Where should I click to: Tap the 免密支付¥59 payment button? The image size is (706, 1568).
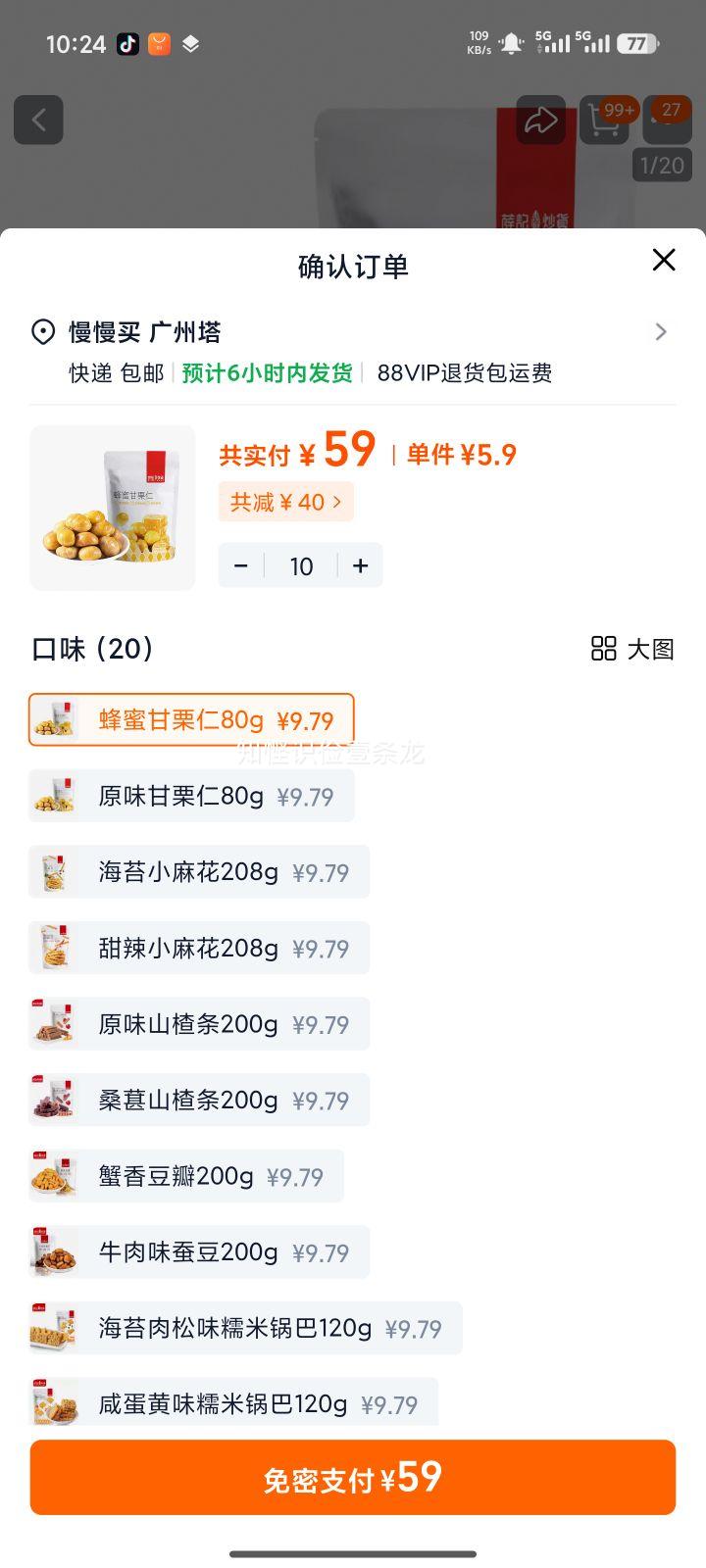(x=353, y=1478)
